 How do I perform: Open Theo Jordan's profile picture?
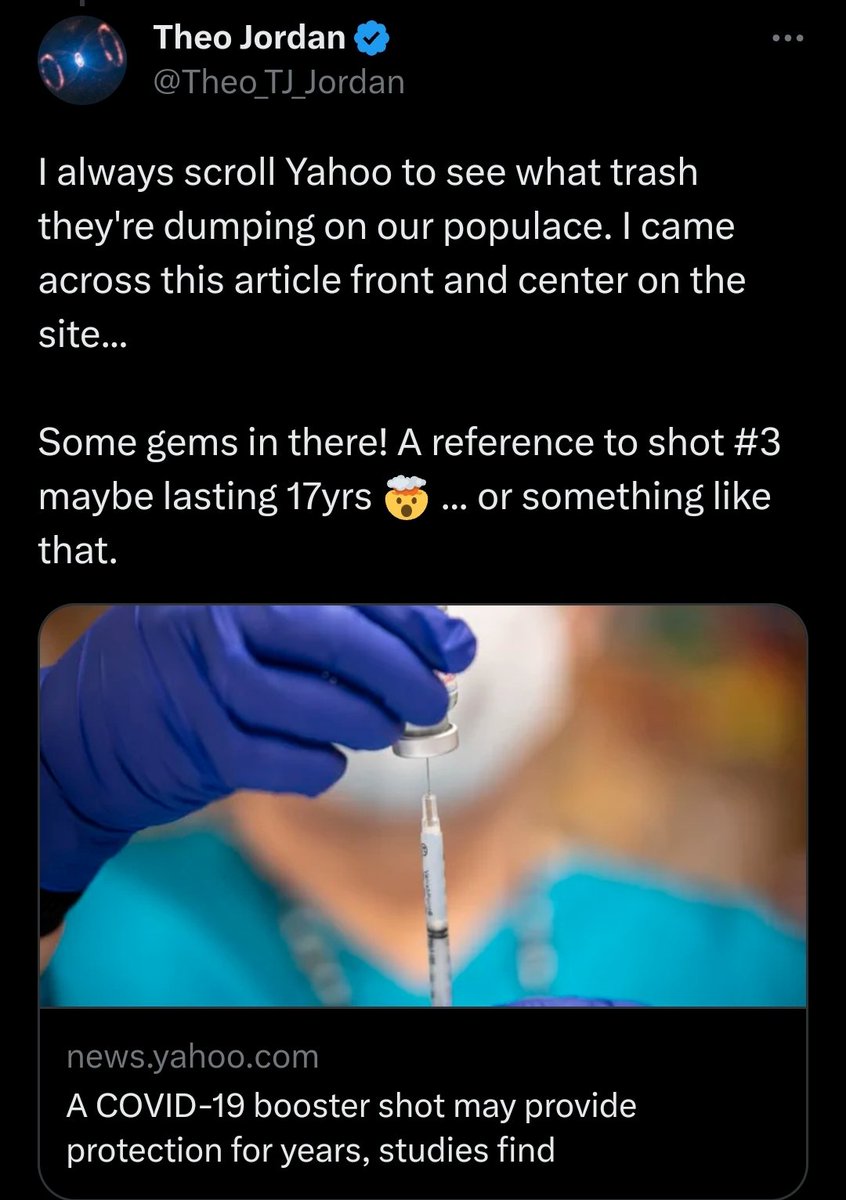[x=82, y=62]
